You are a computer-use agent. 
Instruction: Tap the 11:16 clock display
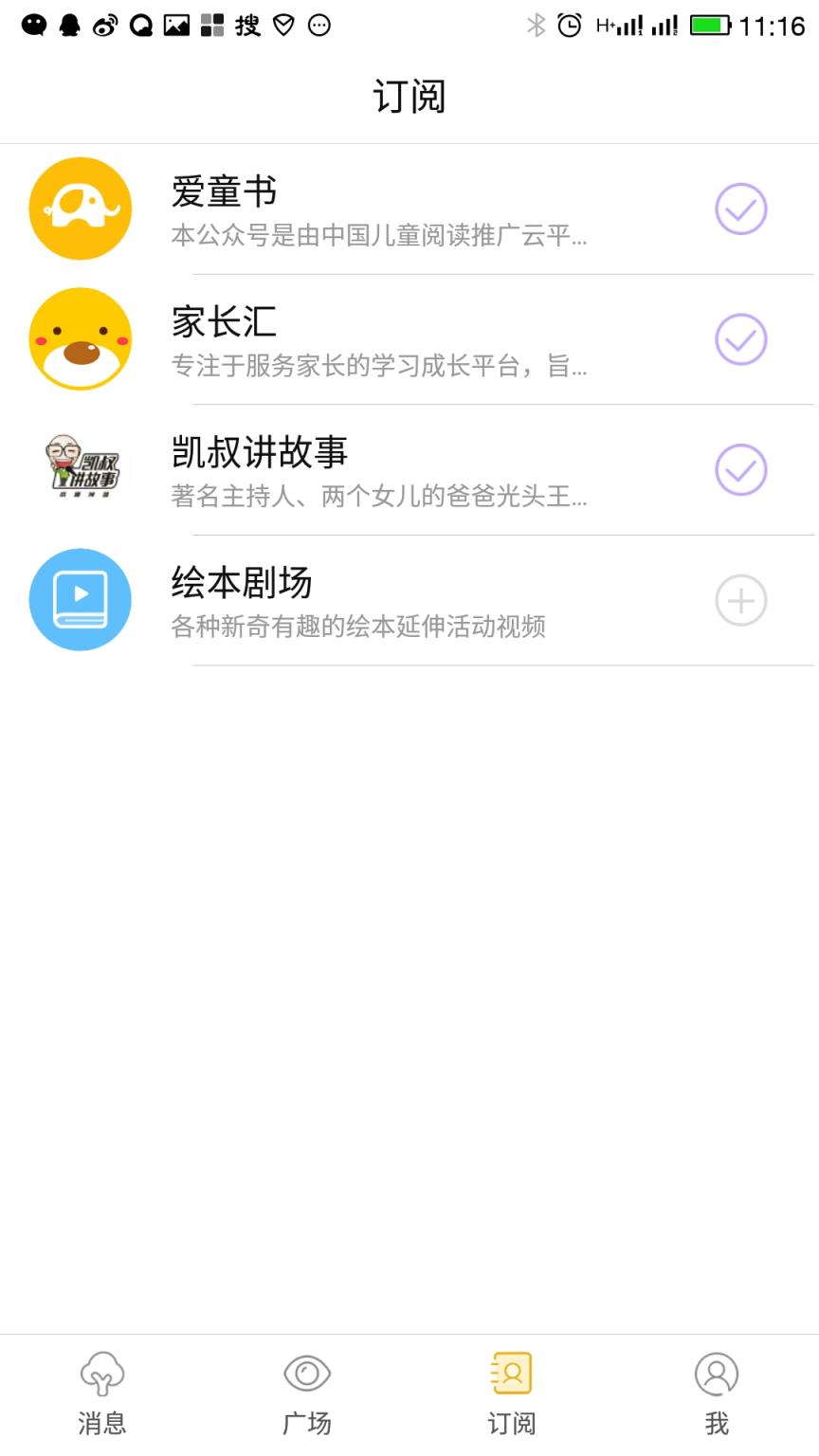[773, 26]
